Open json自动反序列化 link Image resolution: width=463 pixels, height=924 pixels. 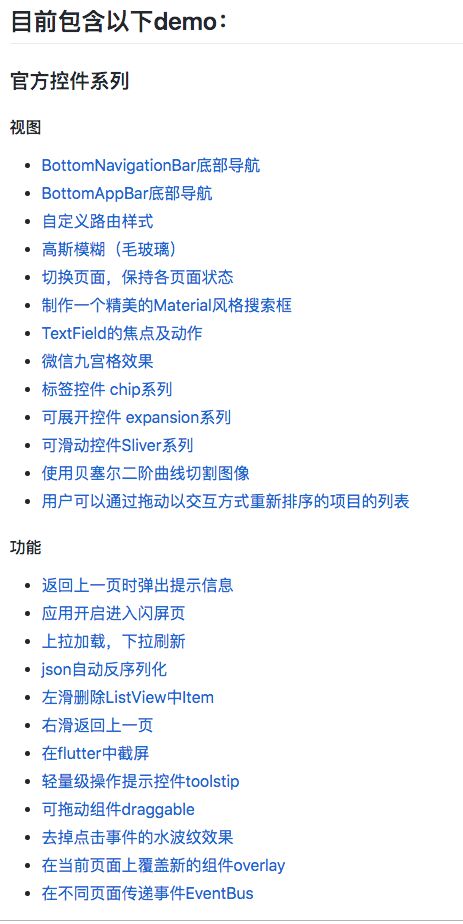pyautogui.click(x=104, y=669)
